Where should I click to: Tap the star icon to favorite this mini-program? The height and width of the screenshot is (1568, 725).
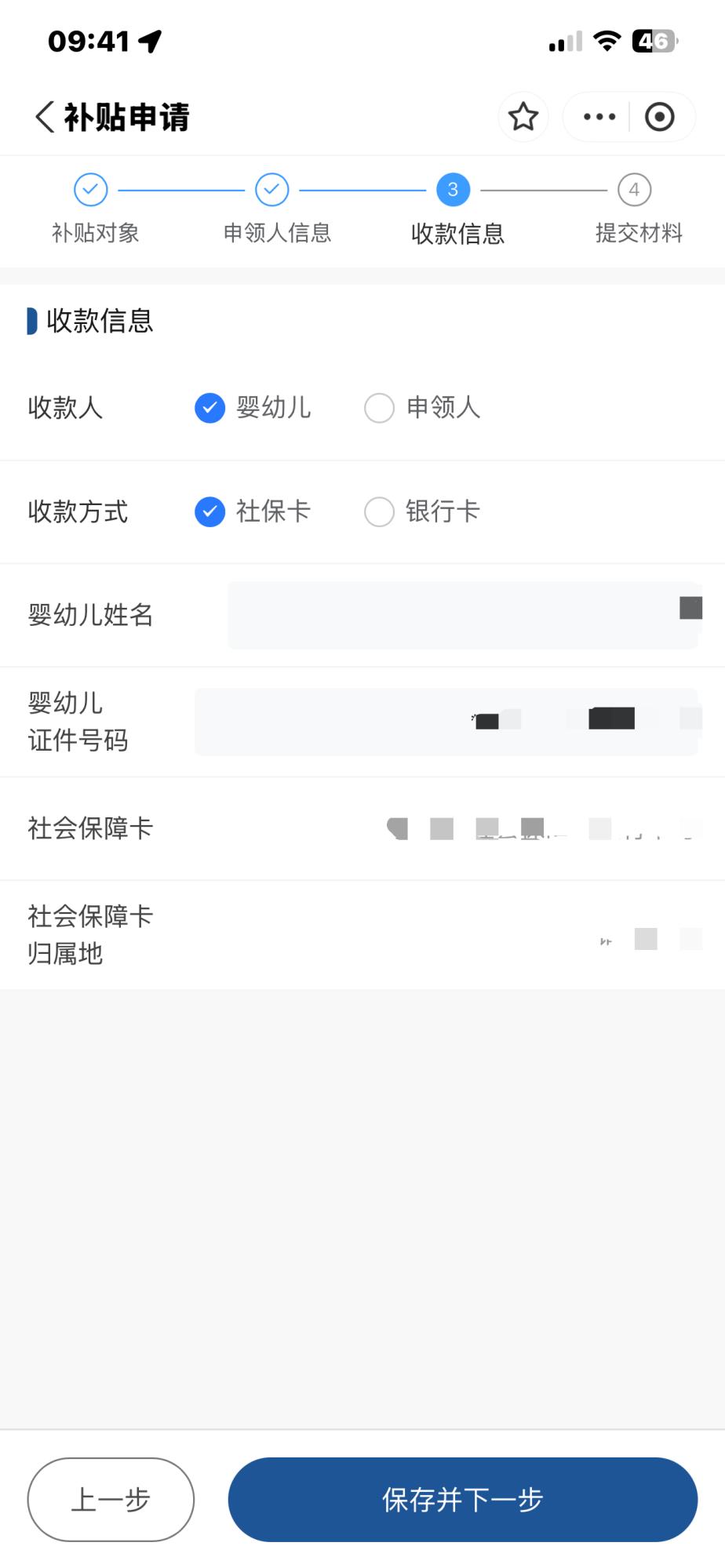coord(523,115)
